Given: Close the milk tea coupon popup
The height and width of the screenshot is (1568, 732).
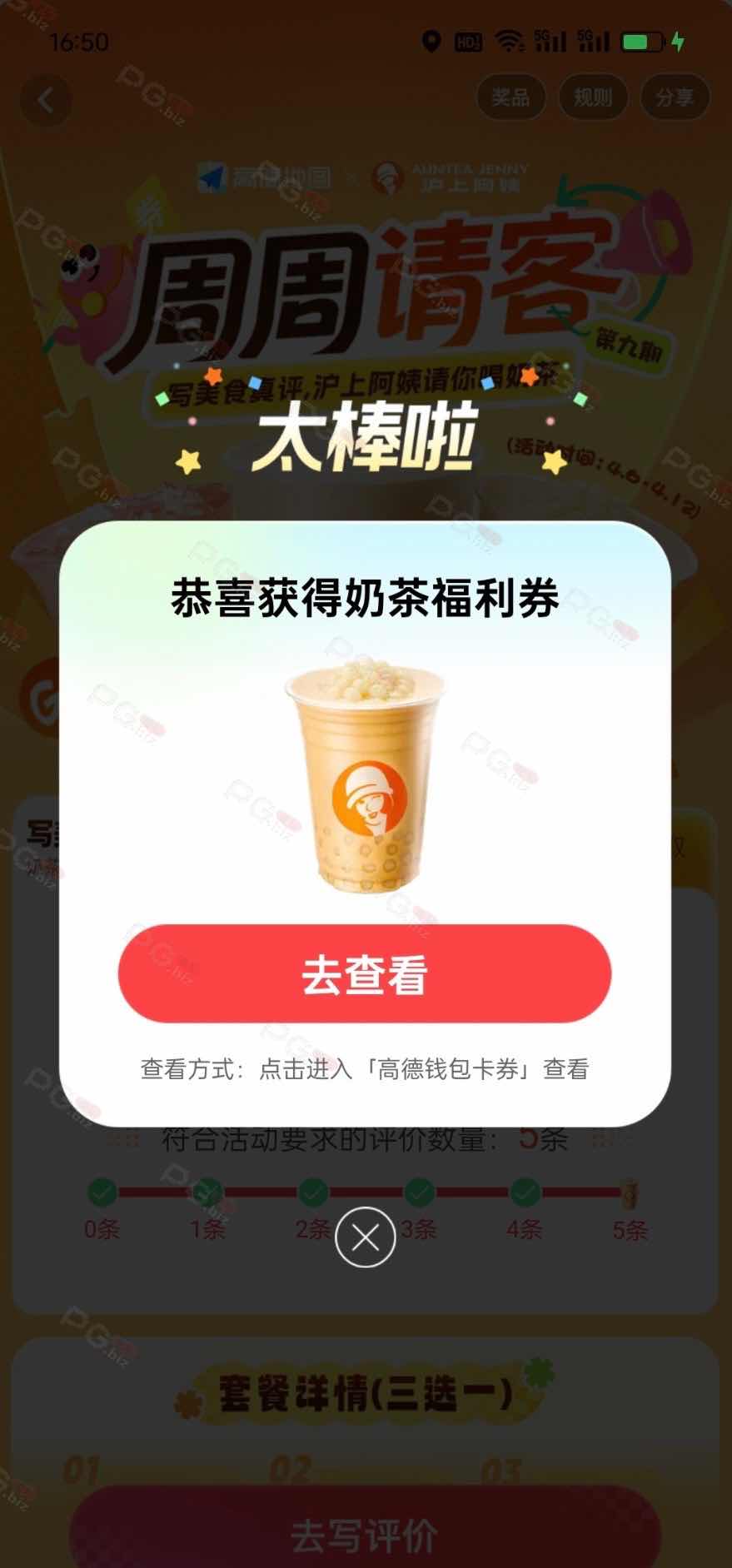Looking at the screenshot, I should pyautogui.click(x=365, y=1237).
